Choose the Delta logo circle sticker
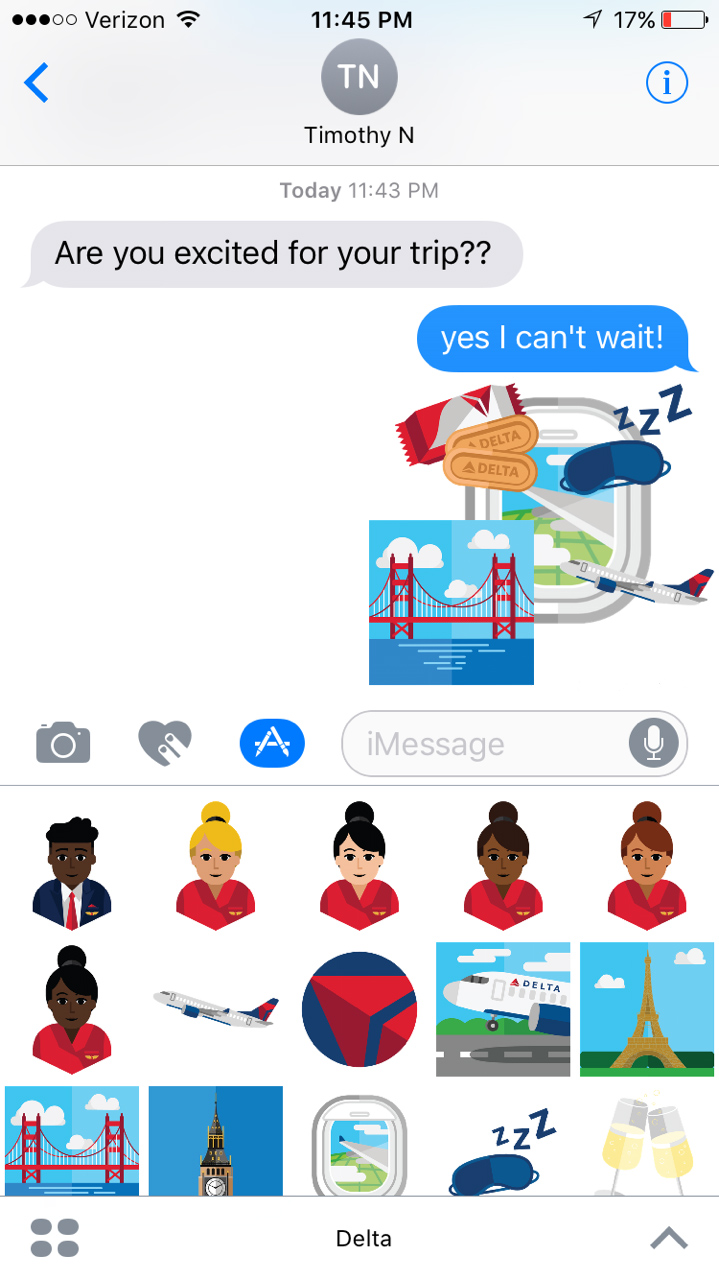Screen dimensions: 719x1280 click(359, 1008)
